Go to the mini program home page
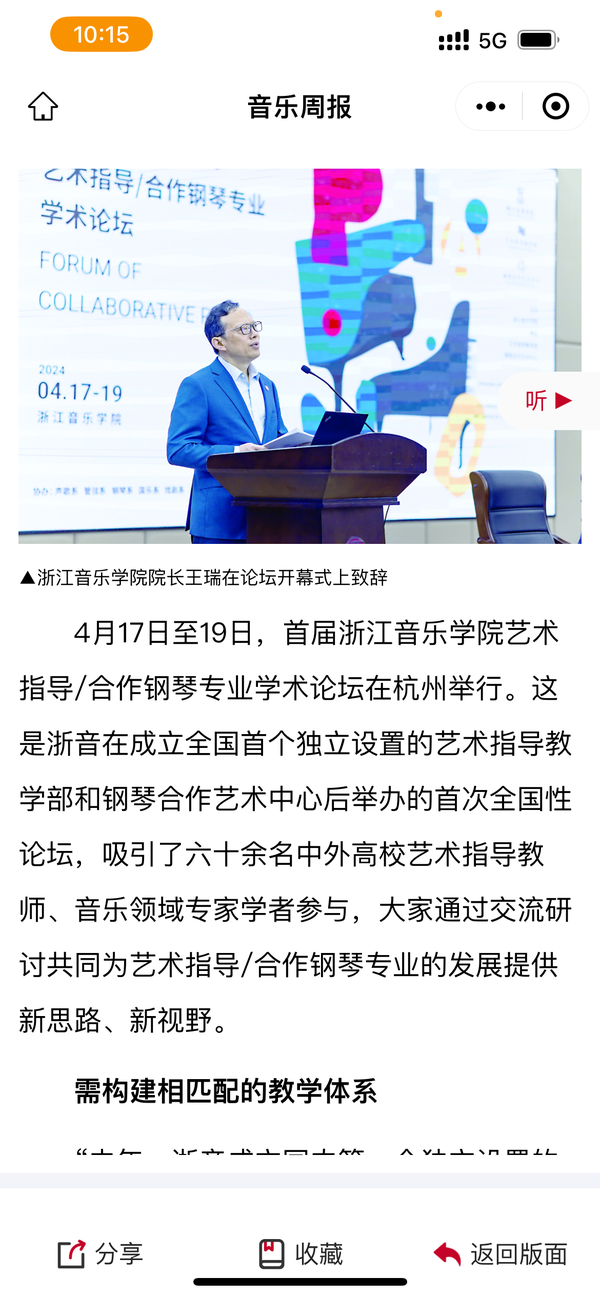Image resolution: width=600 pixels, height=1298 pixels. 43,107
